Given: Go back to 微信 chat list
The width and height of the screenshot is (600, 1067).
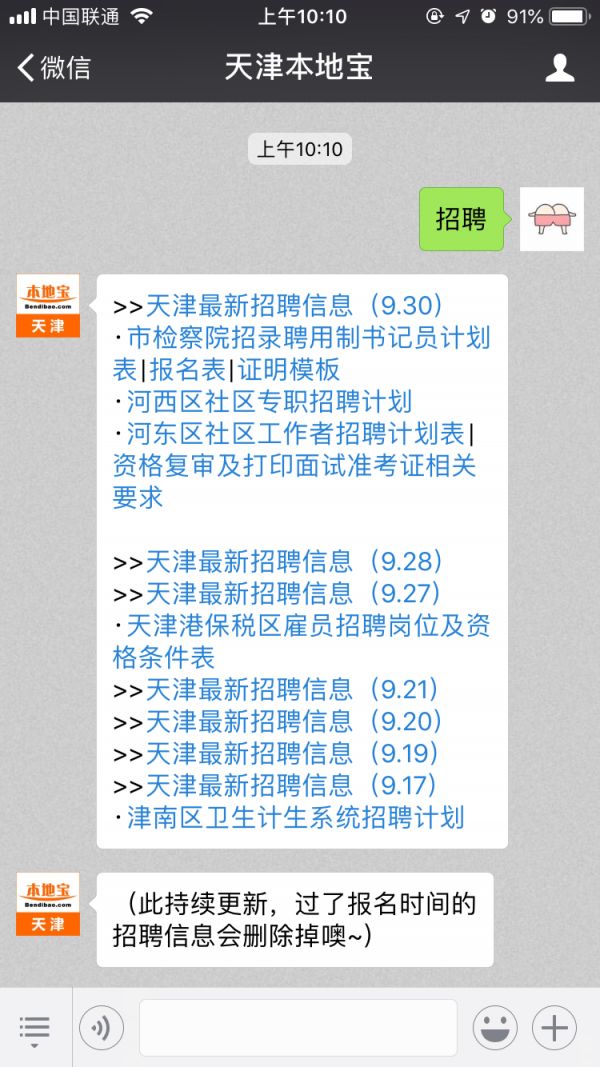Looking at the screenshot, I should tap(54, 68).
